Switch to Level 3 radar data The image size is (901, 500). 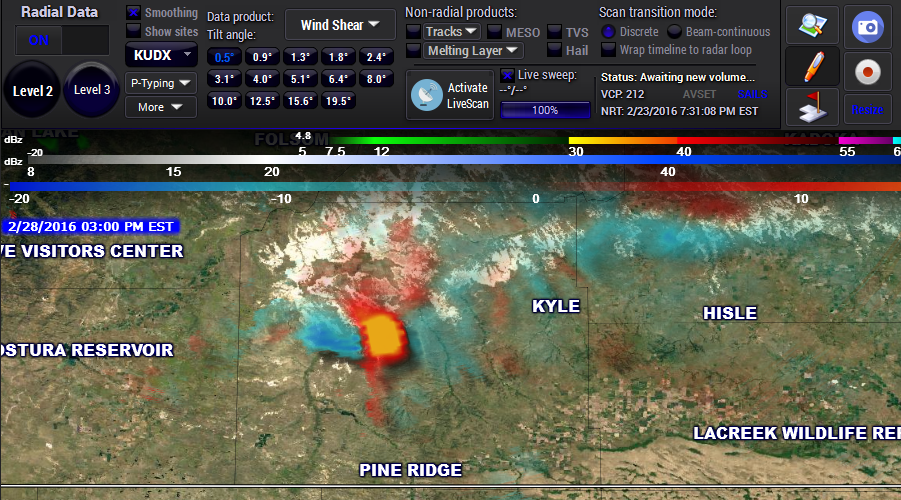(x=92, y=90)
